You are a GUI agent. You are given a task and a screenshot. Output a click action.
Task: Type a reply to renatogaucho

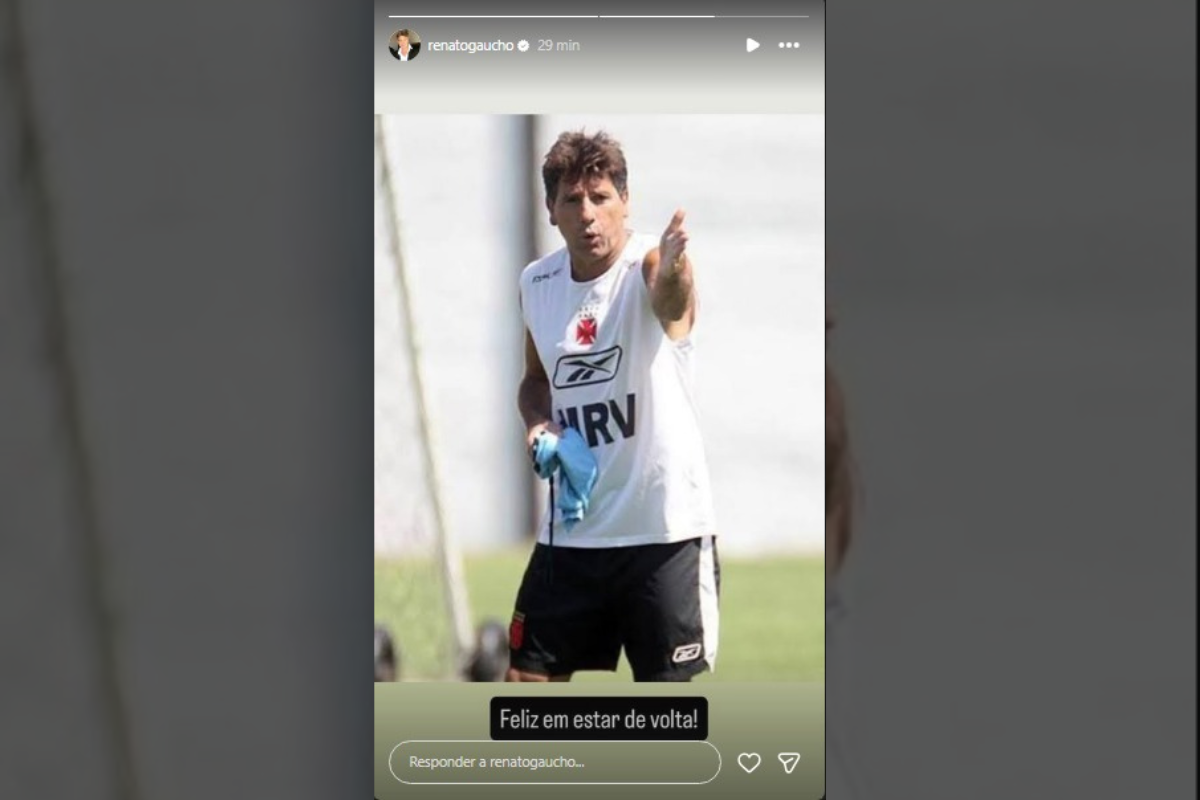554,762
